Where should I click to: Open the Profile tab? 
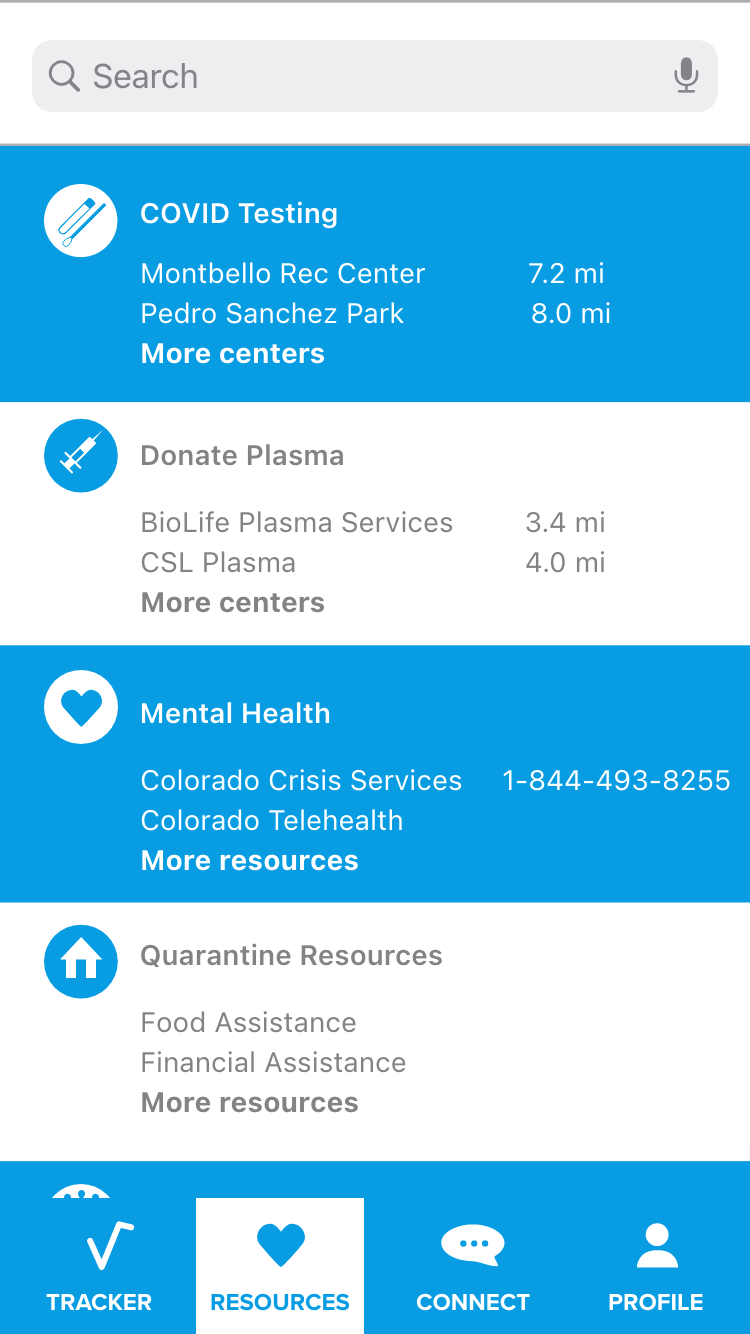pyautogui.click(x=656, y=1267)
